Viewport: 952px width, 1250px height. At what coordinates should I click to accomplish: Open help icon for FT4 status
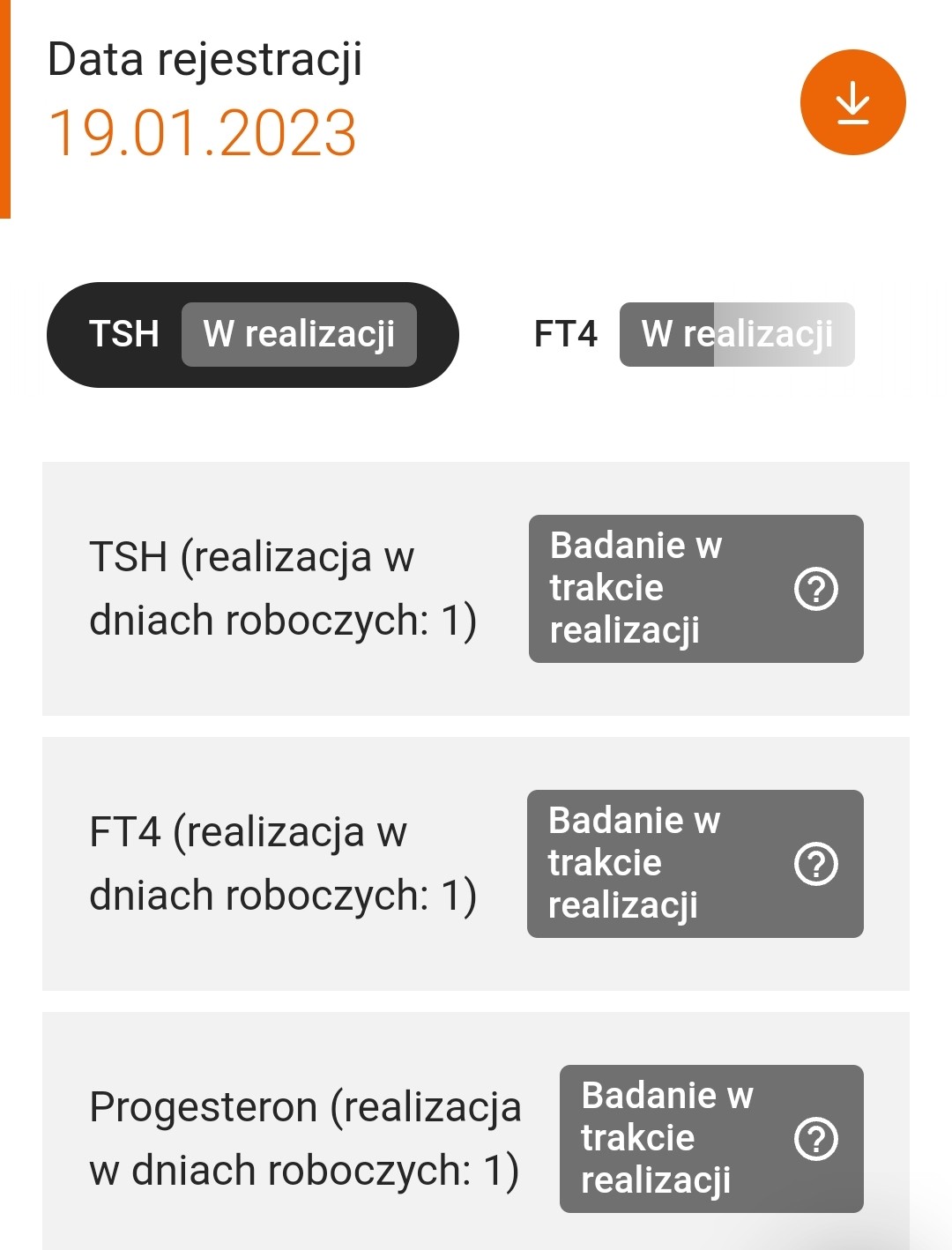[816, 864]
